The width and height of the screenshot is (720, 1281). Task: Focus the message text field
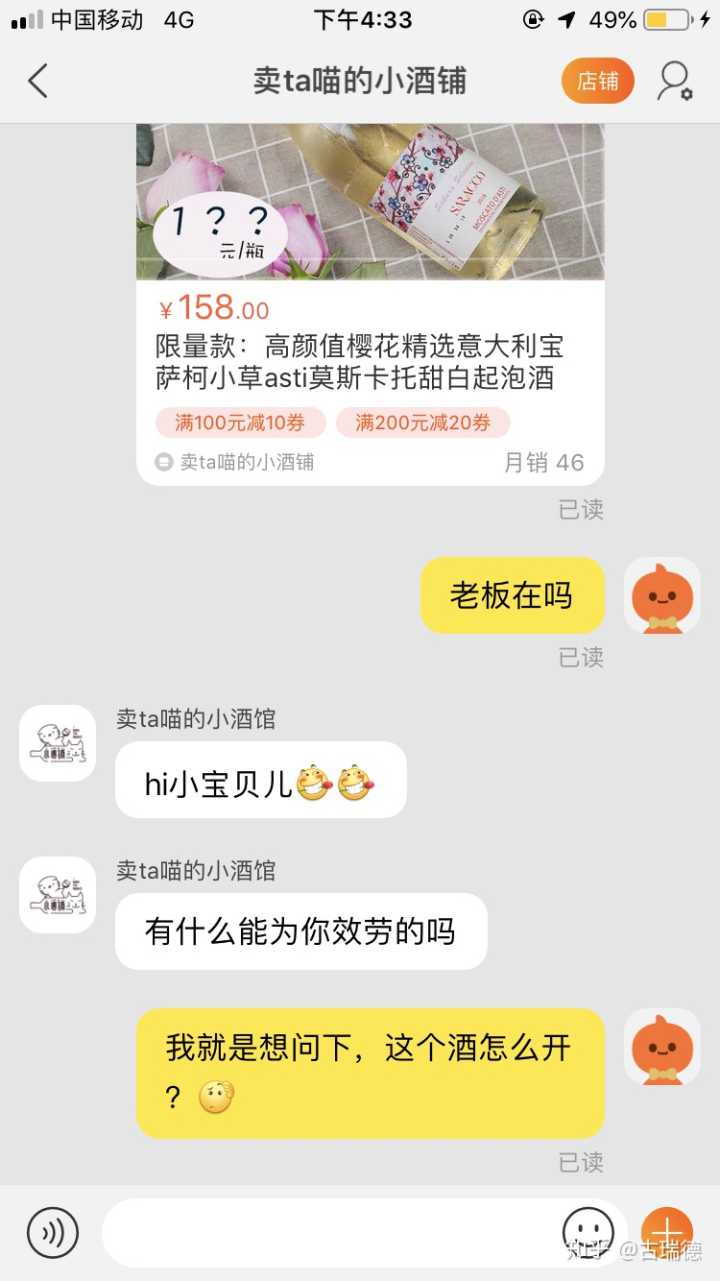(x=330, y=1232)
